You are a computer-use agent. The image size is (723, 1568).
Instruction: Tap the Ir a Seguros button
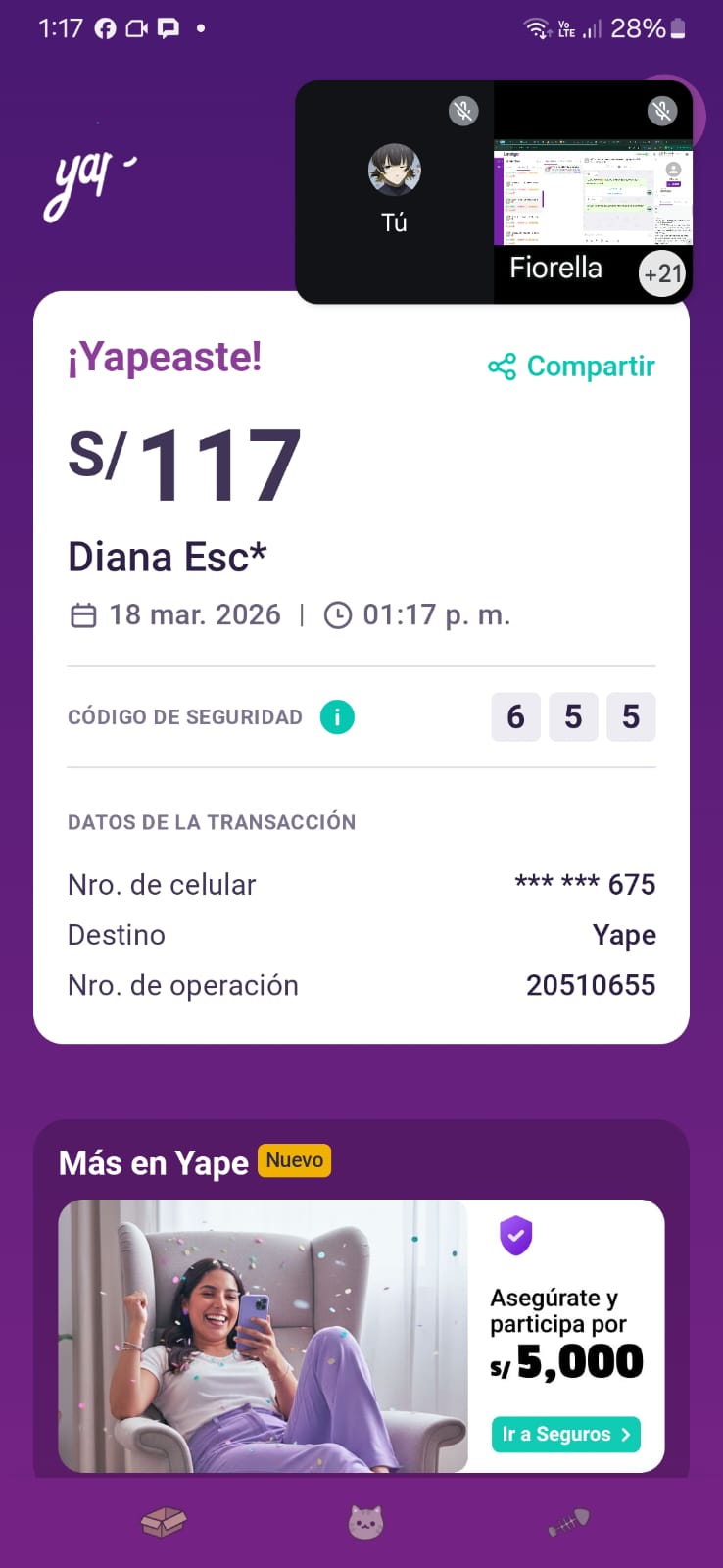tap(565, 1434)
